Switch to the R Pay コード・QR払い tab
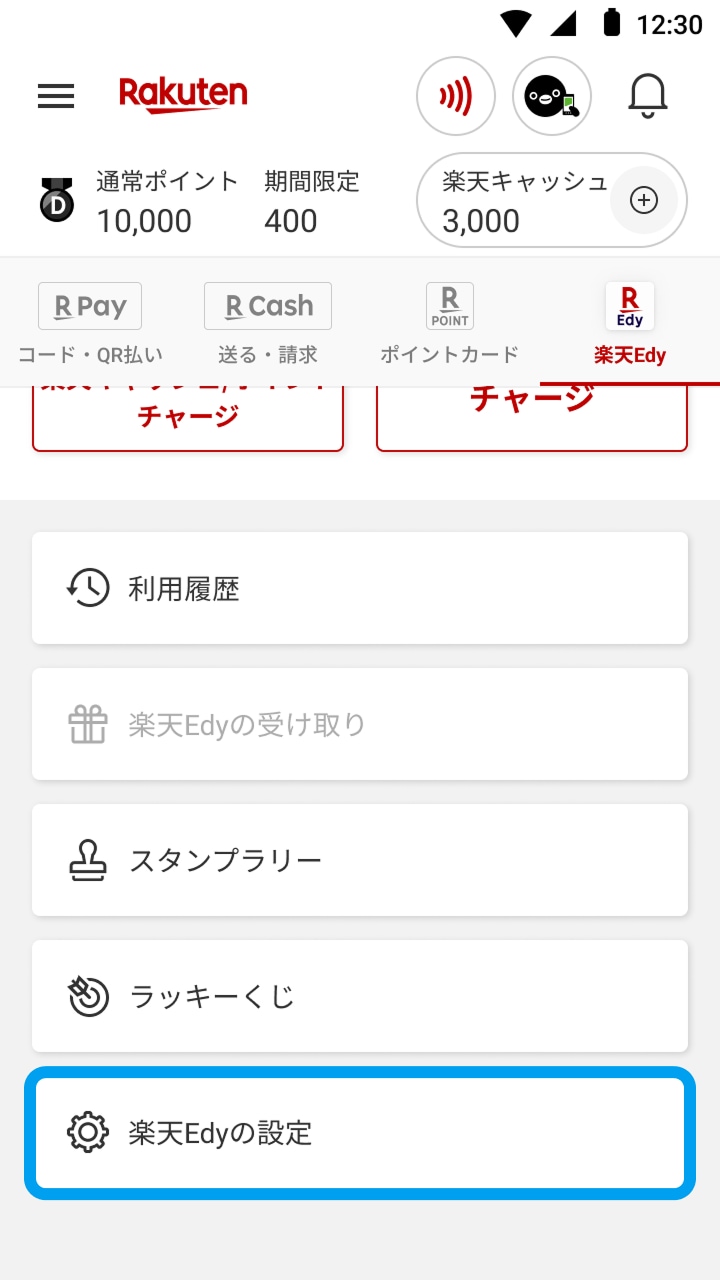 pos(90,324)
